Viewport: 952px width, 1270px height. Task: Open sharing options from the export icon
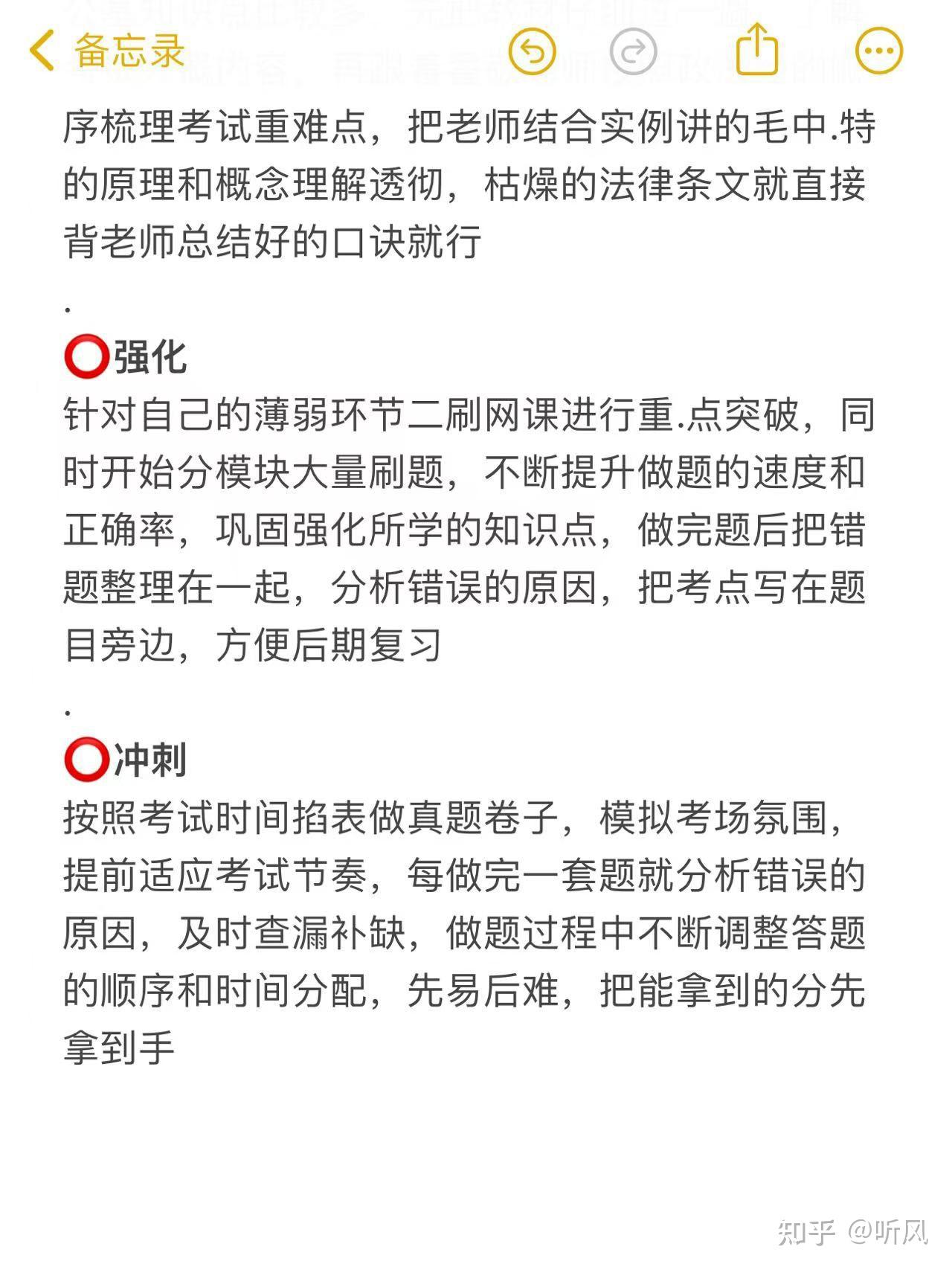(x=756, y=51)
